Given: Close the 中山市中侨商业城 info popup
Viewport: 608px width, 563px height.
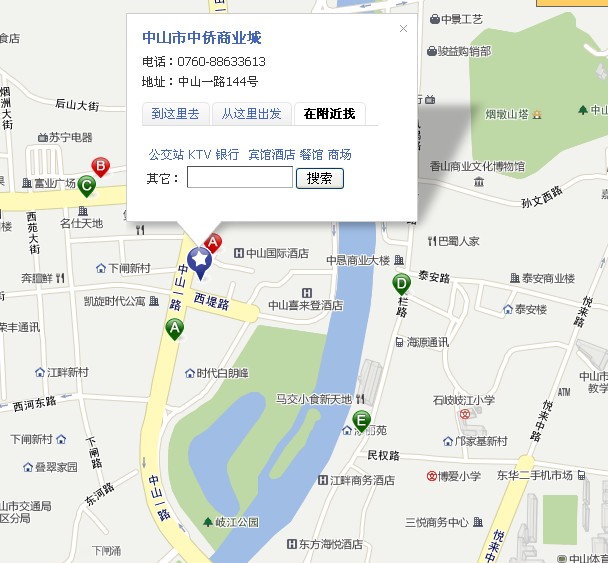Looking at the screenshot, I should 404,29.
